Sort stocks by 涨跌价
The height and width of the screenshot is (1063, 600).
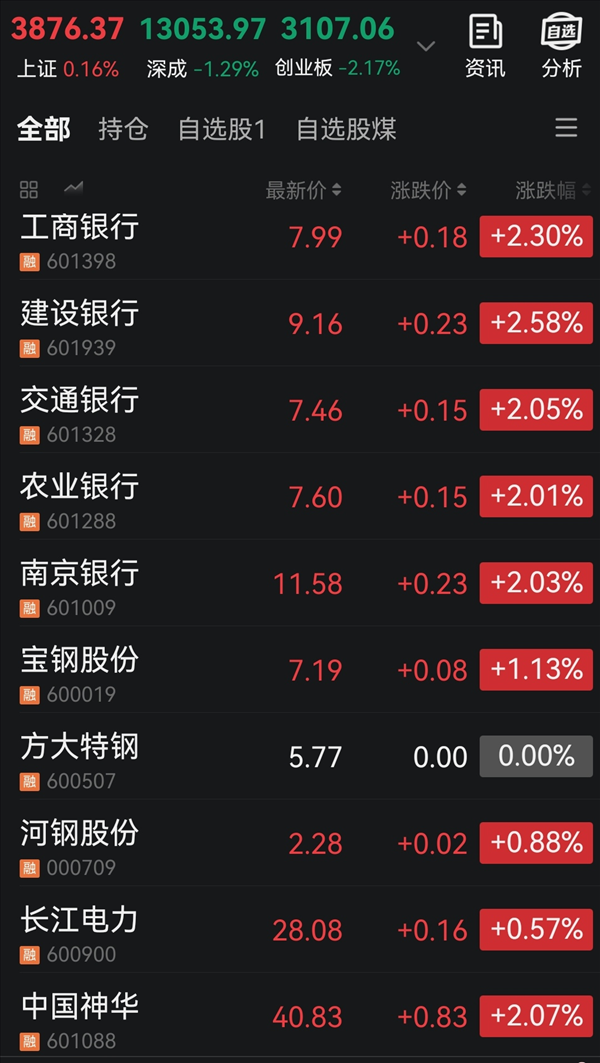[429, 190]
